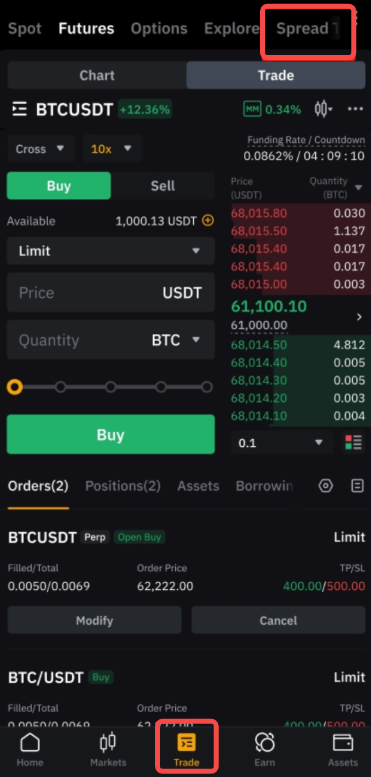Open the Options top tab
Screen dimensions: 371x777
[x=159, y=29]
